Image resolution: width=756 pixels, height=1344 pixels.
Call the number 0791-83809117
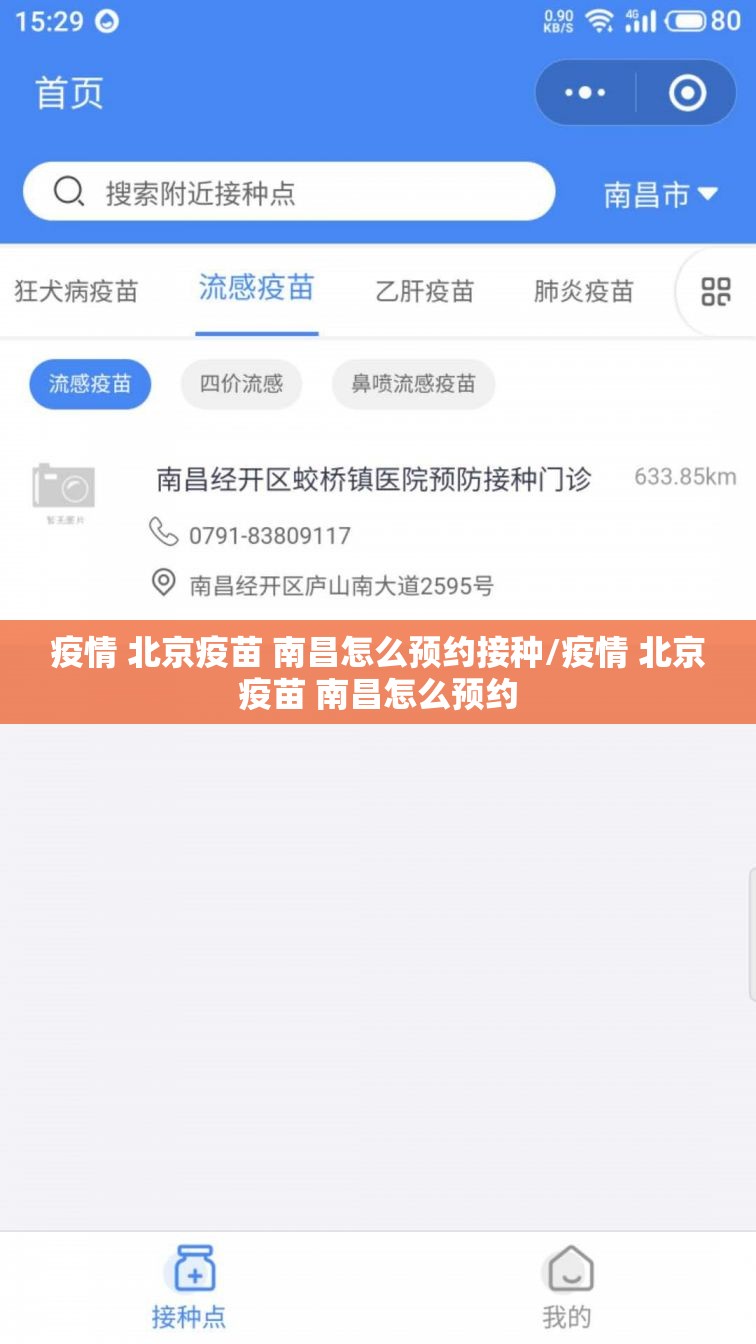coord(269,535)
